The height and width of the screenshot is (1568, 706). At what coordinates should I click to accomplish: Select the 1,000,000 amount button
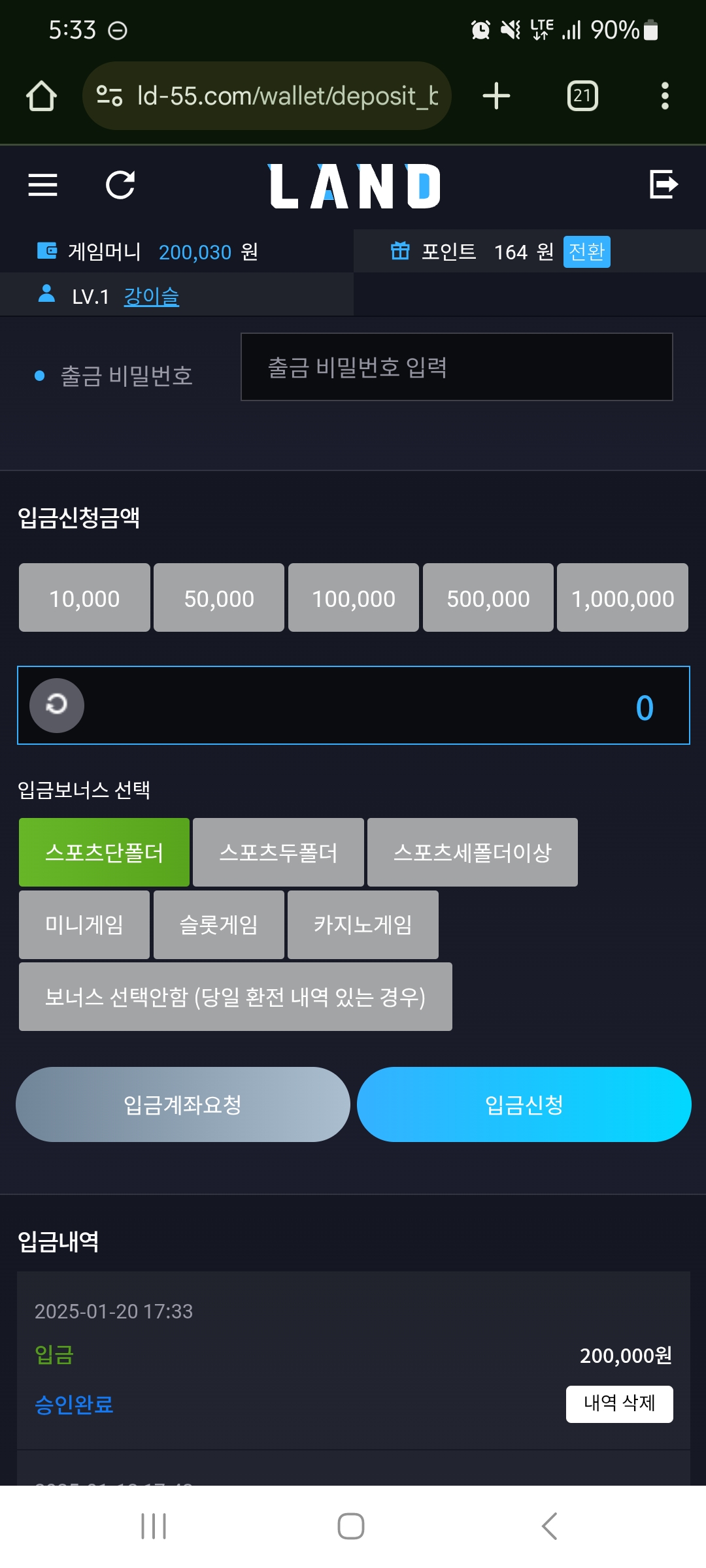coord(622,598)
